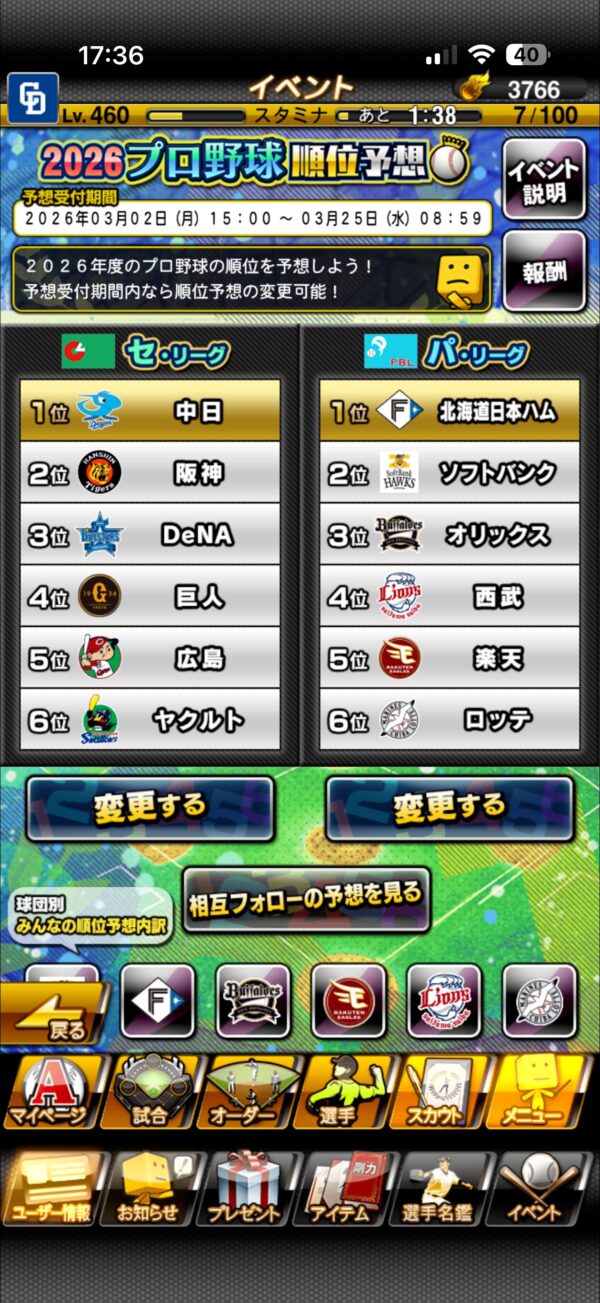Switch to the 試合 tab
This screenshot has height=1303, width=600.
[150, 1093]
